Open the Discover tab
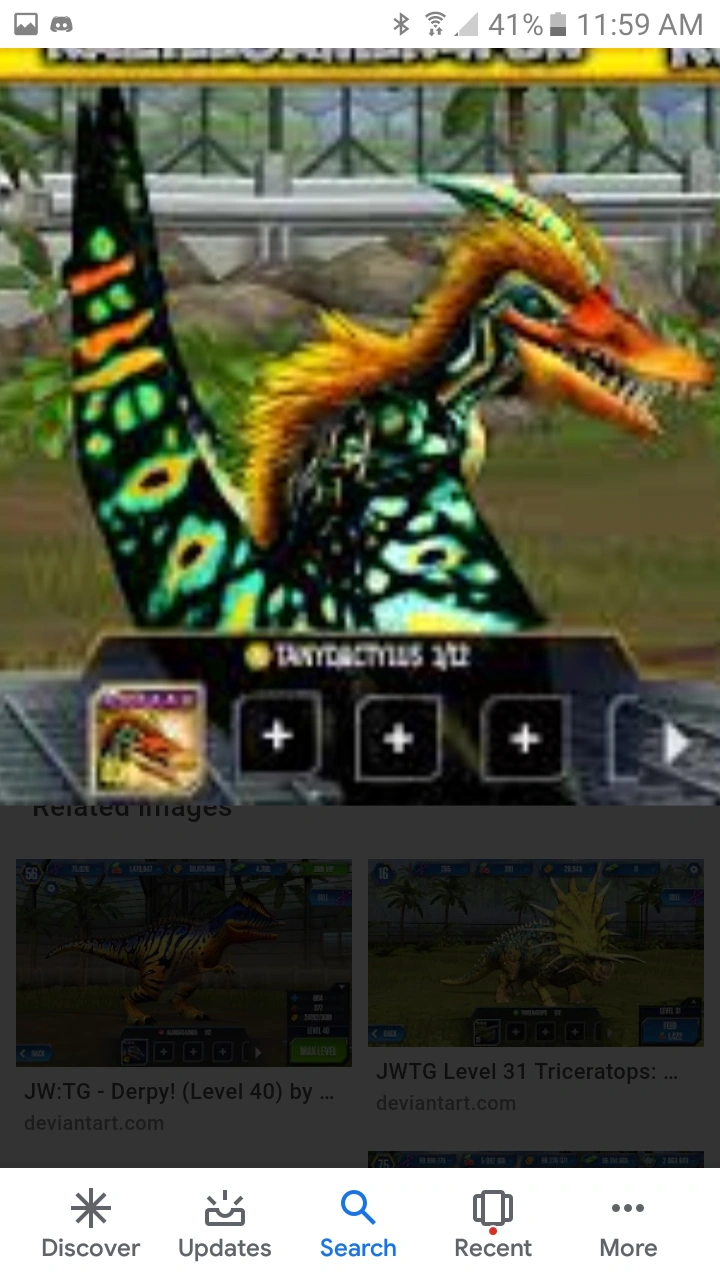Image resolution: width=720 pixels, height=1280 pixels. [90, 1225]
